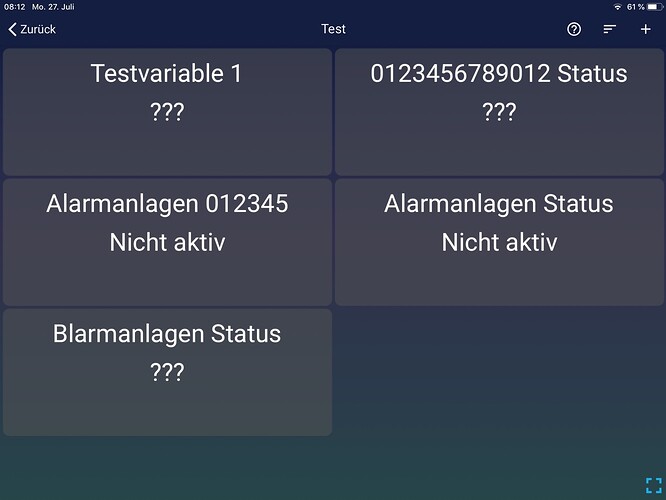Image resolution: width=666 pixels, height=500 pixels.
Task: Open the 0123456789012 Status tile
Action: pos(499,112)
